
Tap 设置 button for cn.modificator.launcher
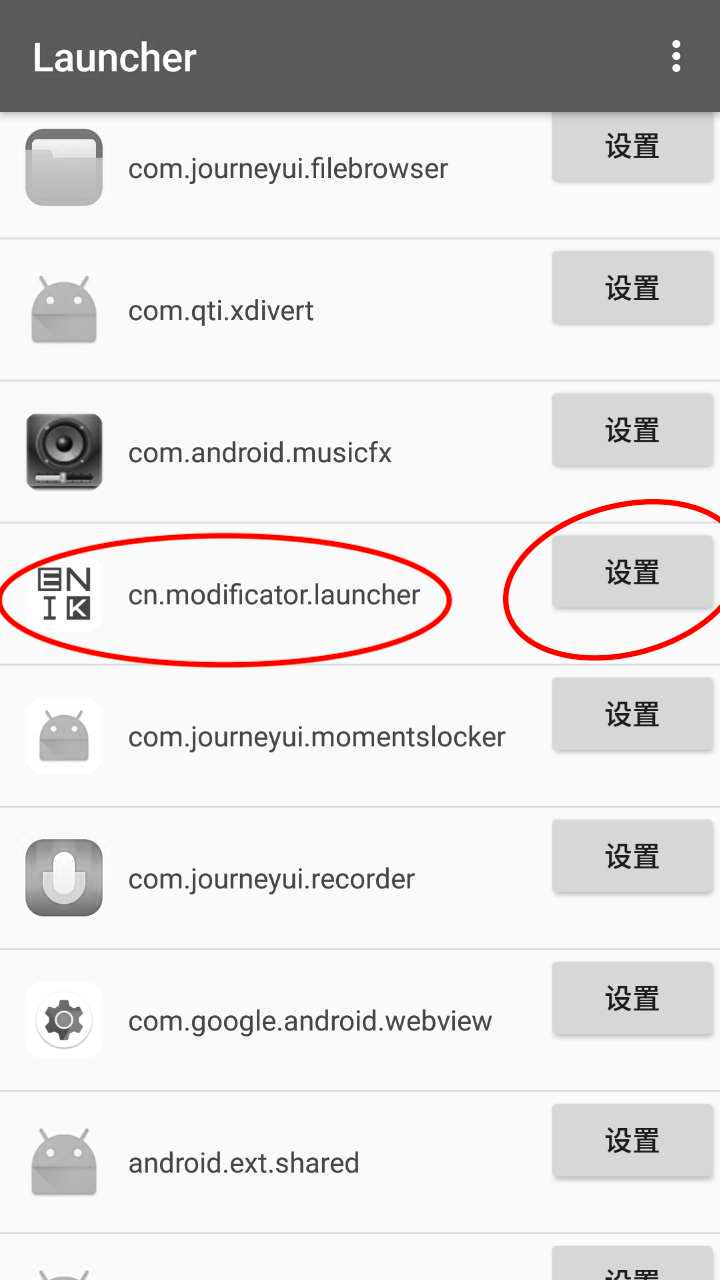tap(633, 573)
